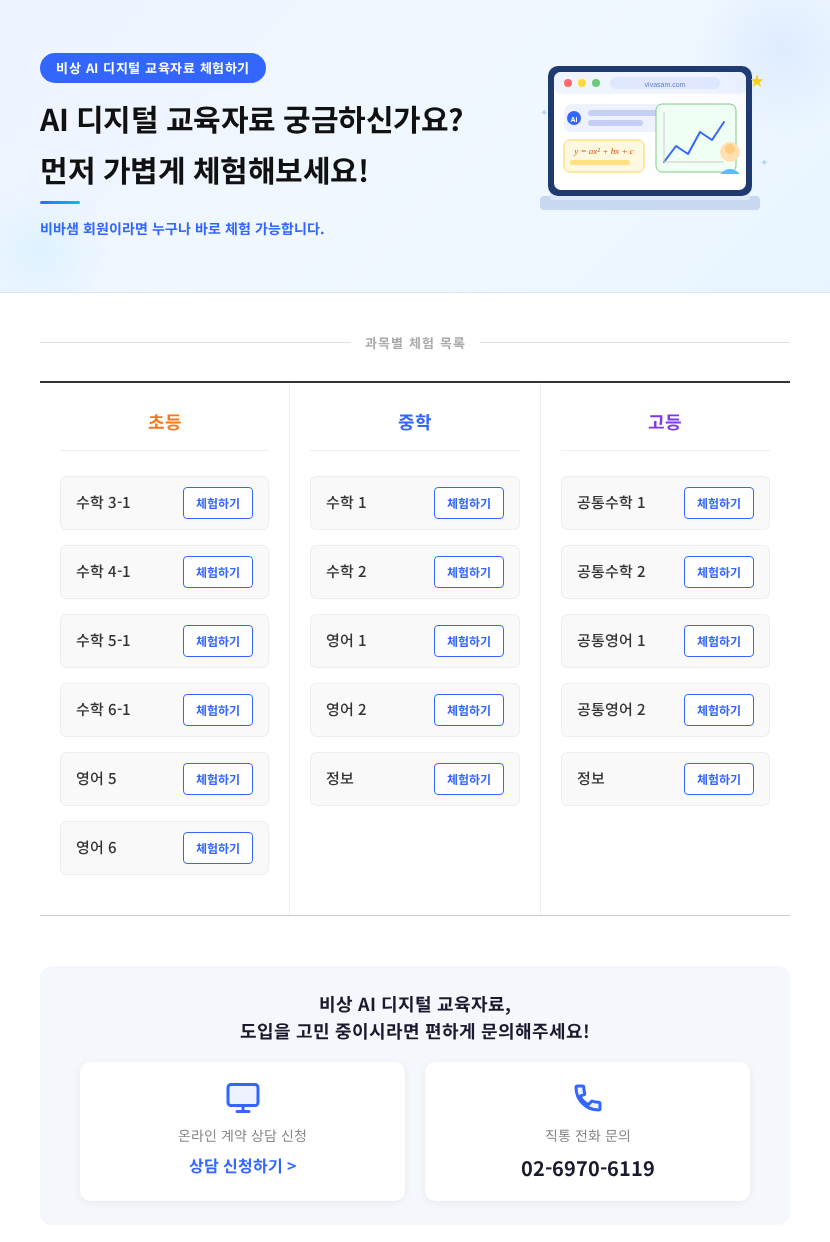Tap 체험하기 for 공통수학 1

tap(719, 503)
